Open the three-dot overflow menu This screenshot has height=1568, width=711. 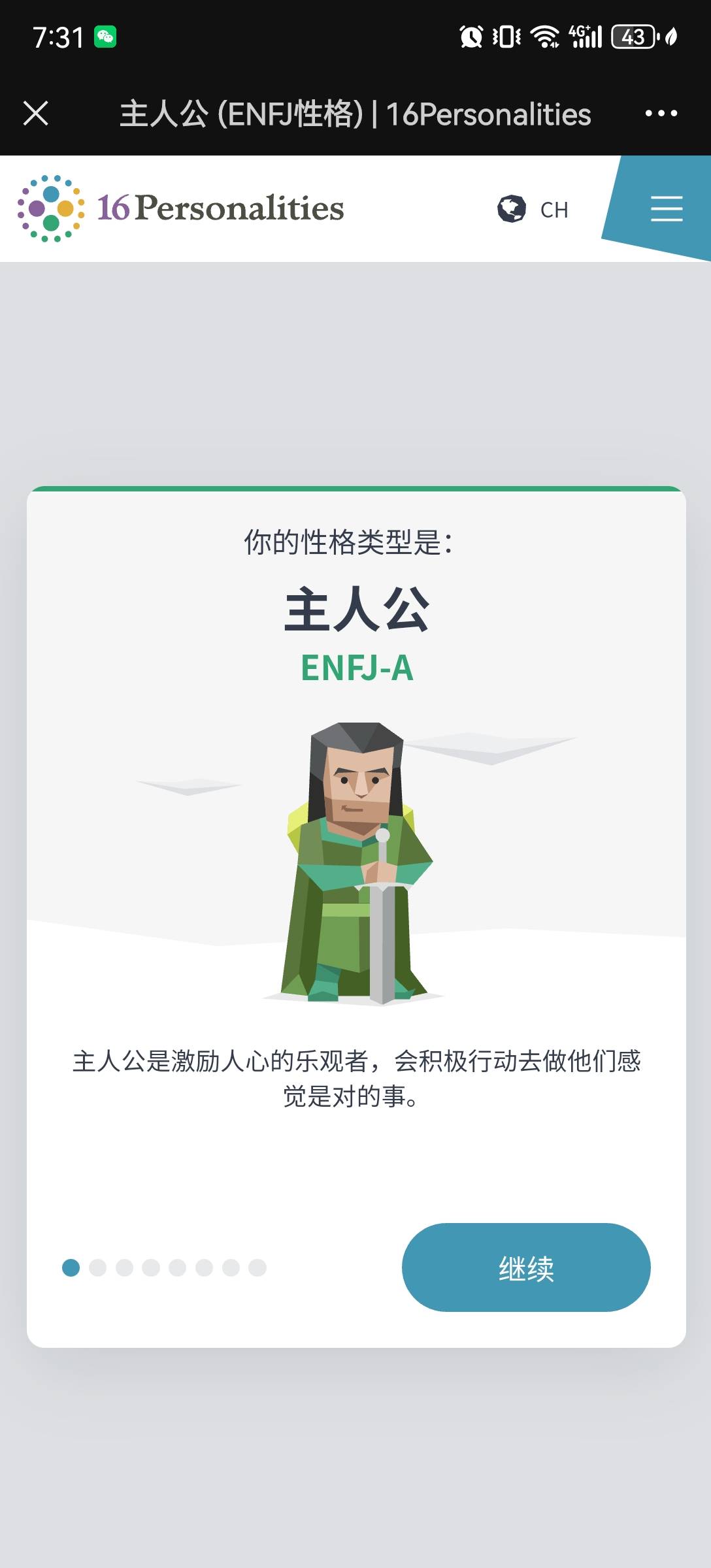point(661,113)
